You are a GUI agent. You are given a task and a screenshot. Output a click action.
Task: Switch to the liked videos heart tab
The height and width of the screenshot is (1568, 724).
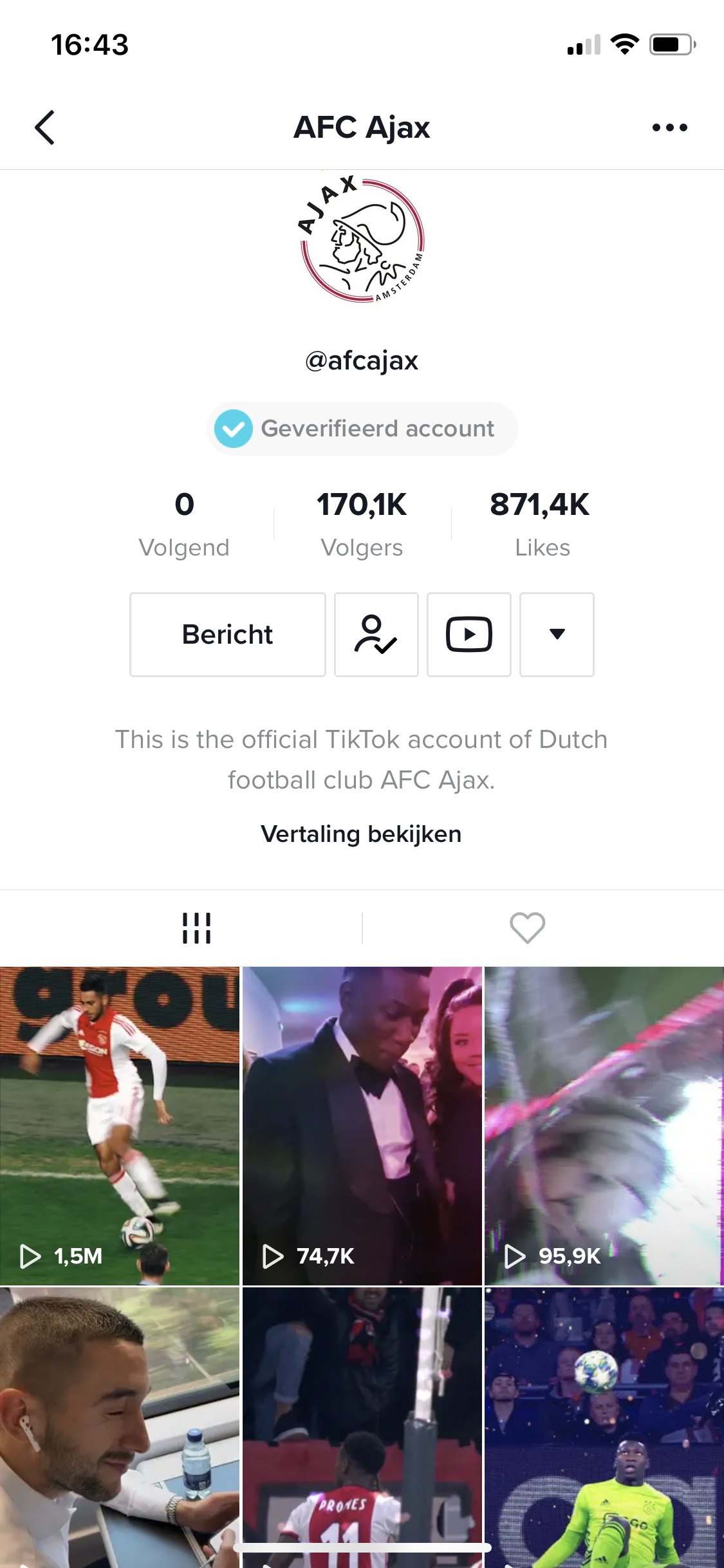tap(528, 928)
